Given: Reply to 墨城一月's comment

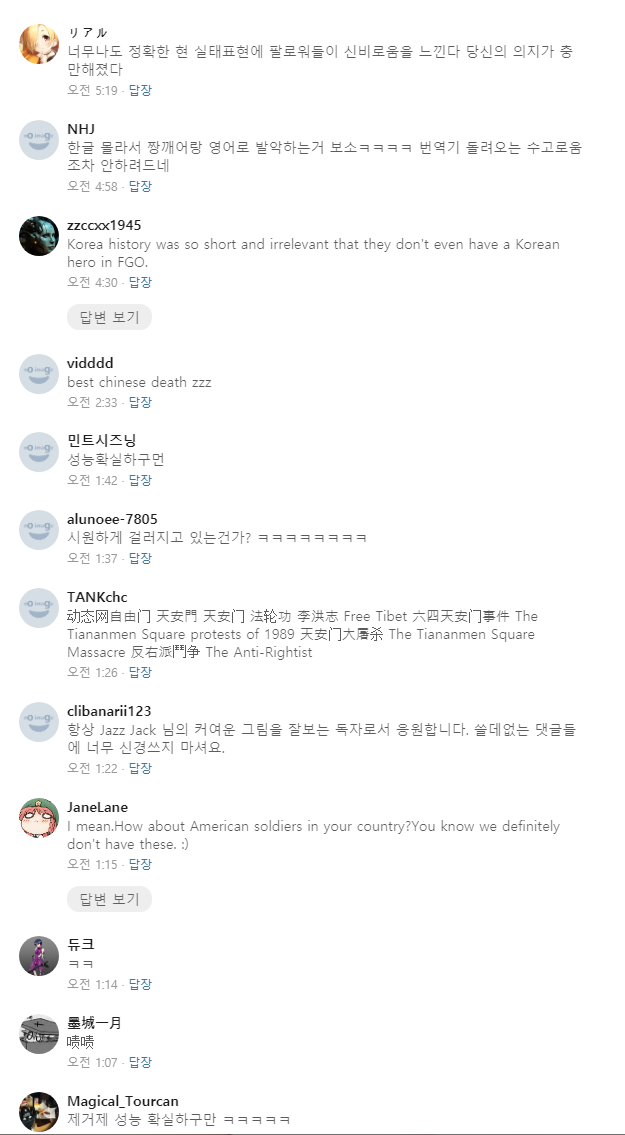Looking at the screenshot, I should pos(140,1062).
